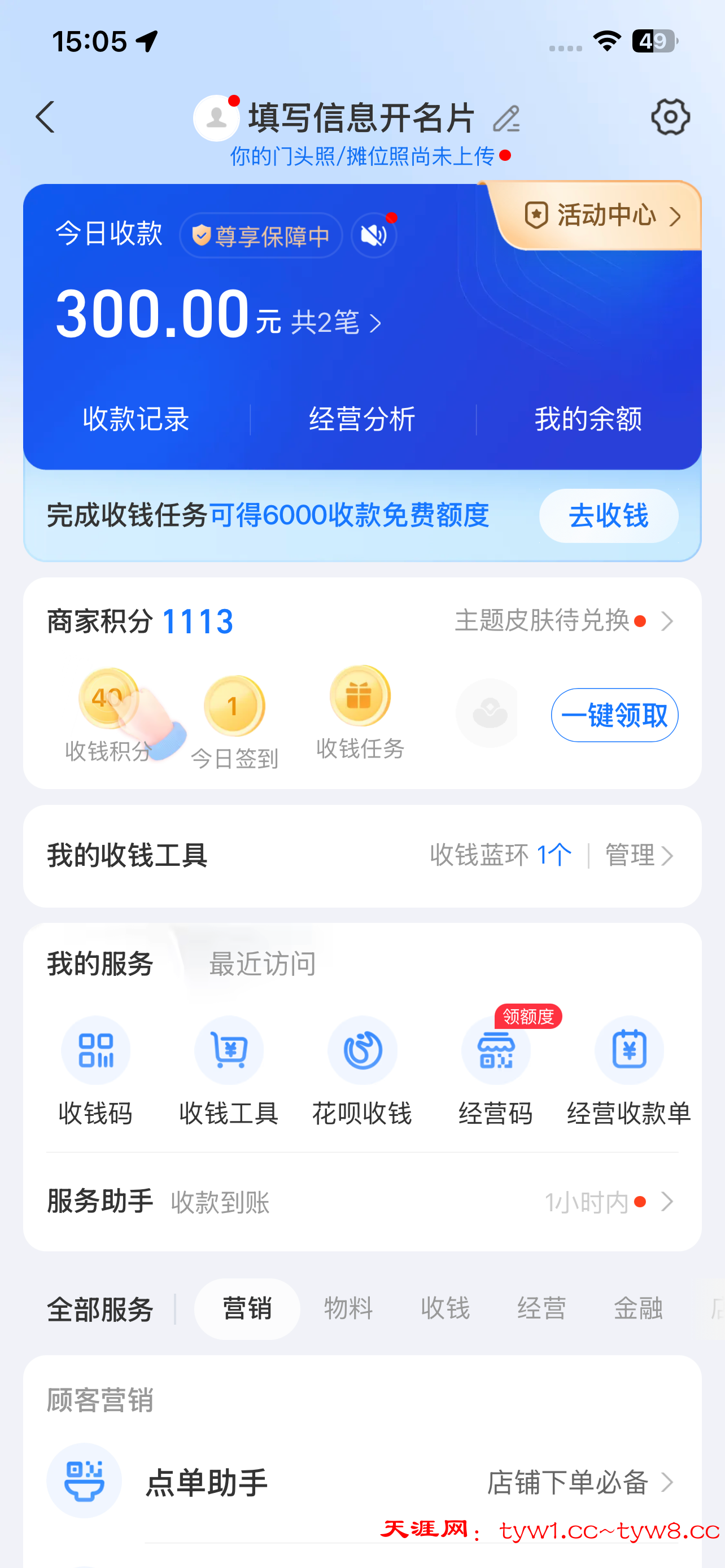Switch to 最近访问 tab
Screen dimensions: 725x1568
point(262,963)
